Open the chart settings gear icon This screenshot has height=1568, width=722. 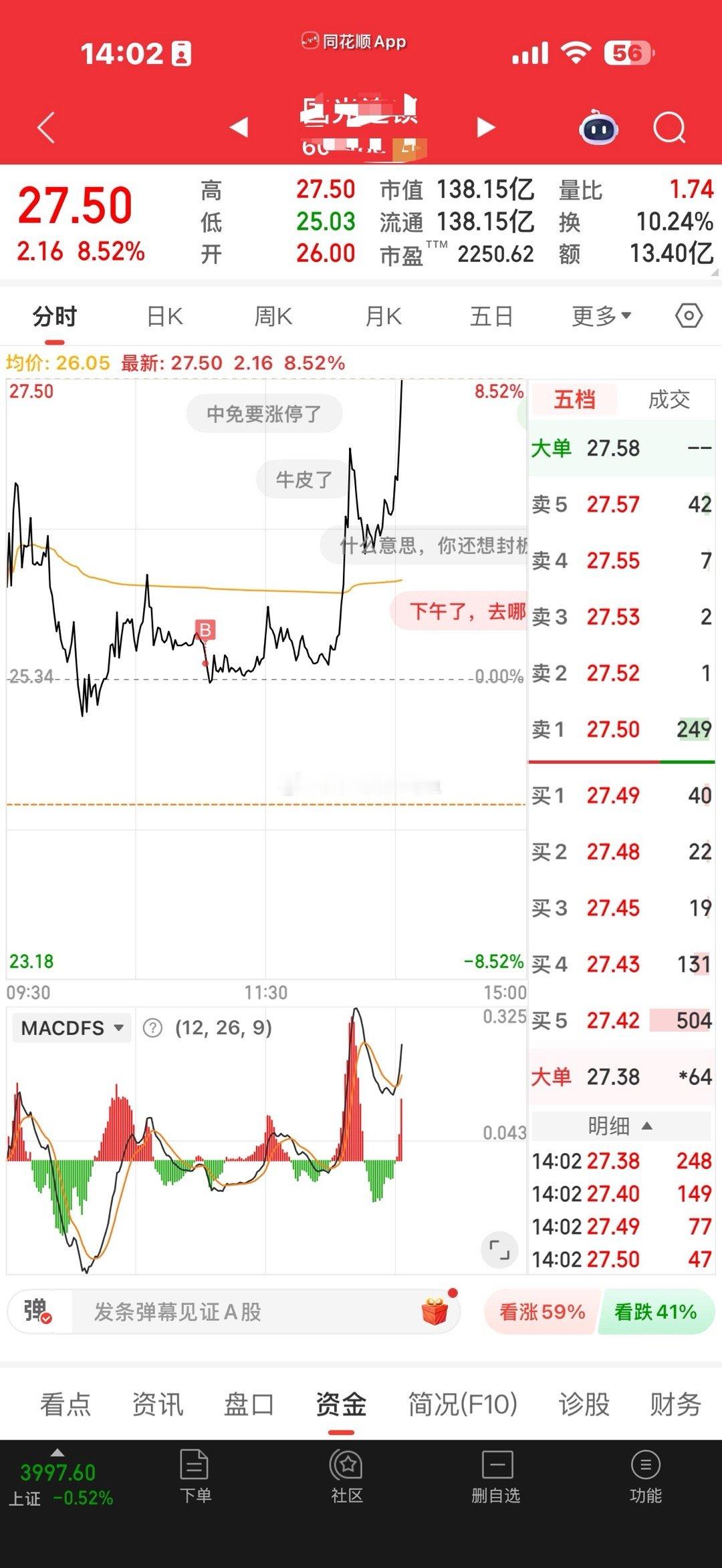click(689, 317)
